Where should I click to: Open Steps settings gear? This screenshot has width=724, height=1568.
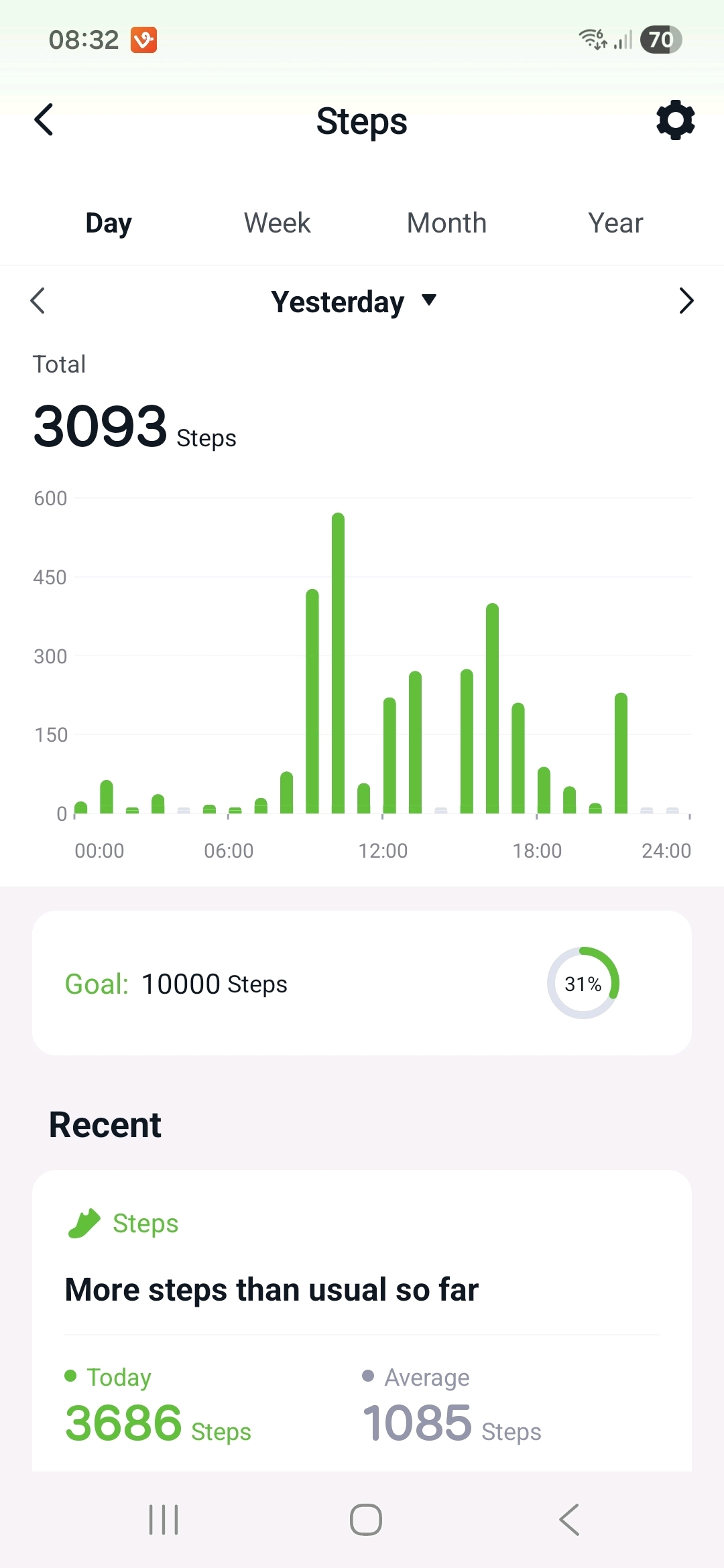(x=675, y=121)
